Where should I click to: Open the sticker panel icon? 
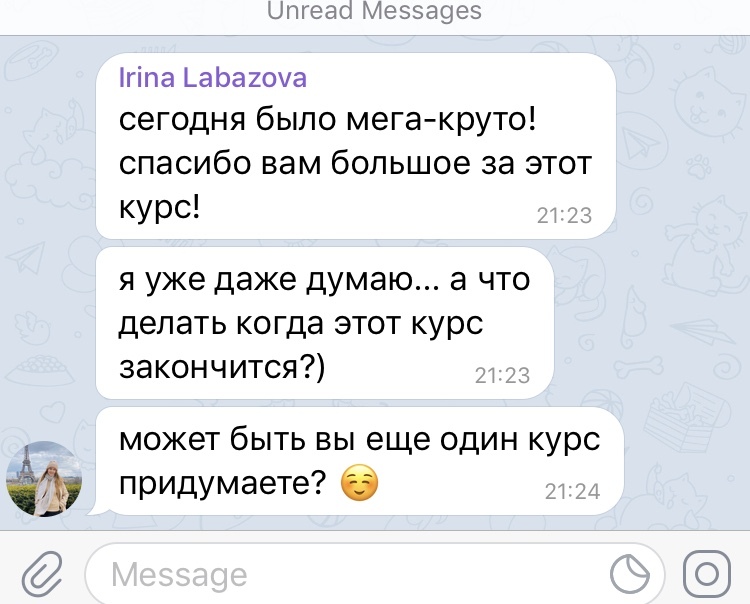(631, 574)
